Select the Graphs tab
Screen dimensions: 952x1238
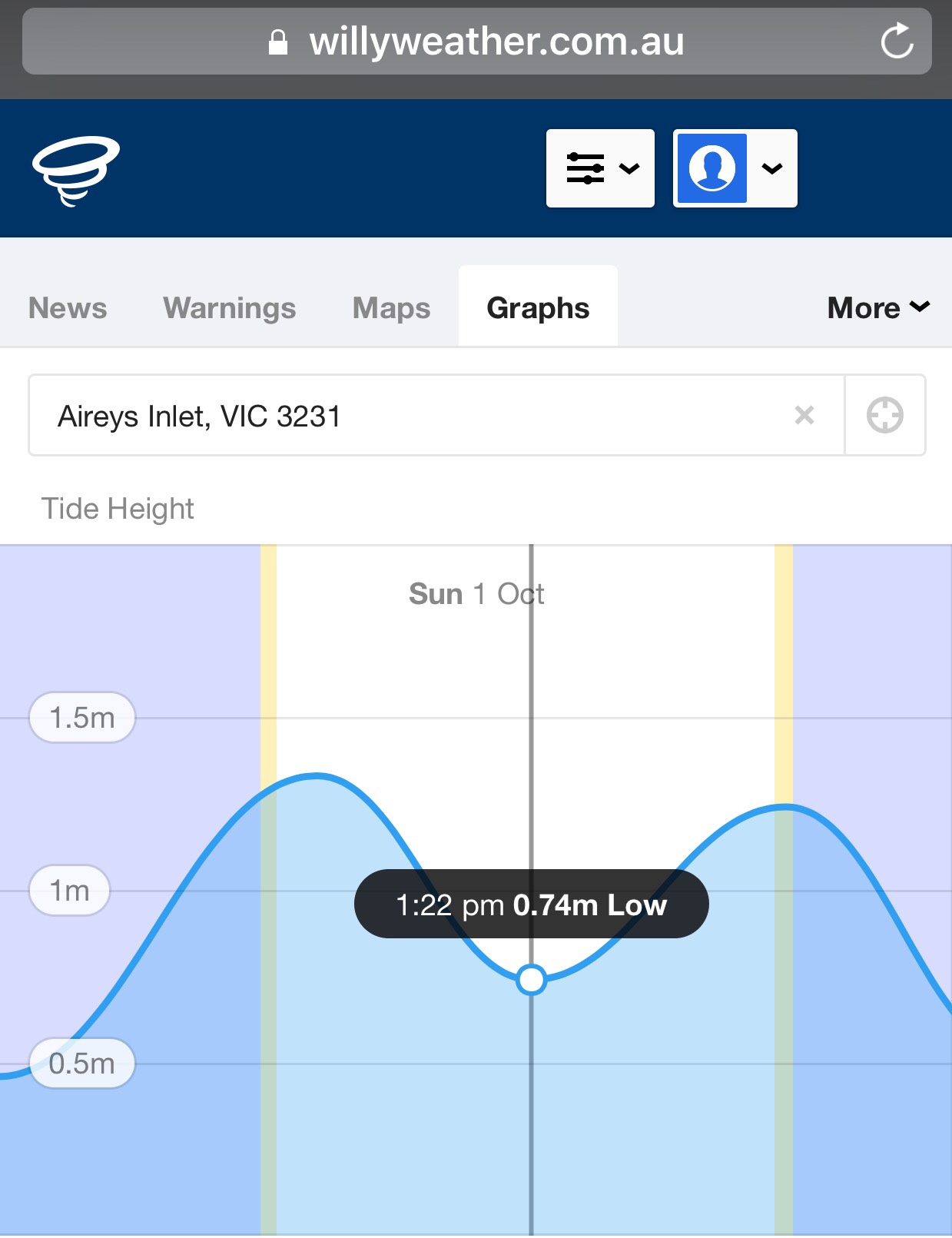click(x=538, y=308)
